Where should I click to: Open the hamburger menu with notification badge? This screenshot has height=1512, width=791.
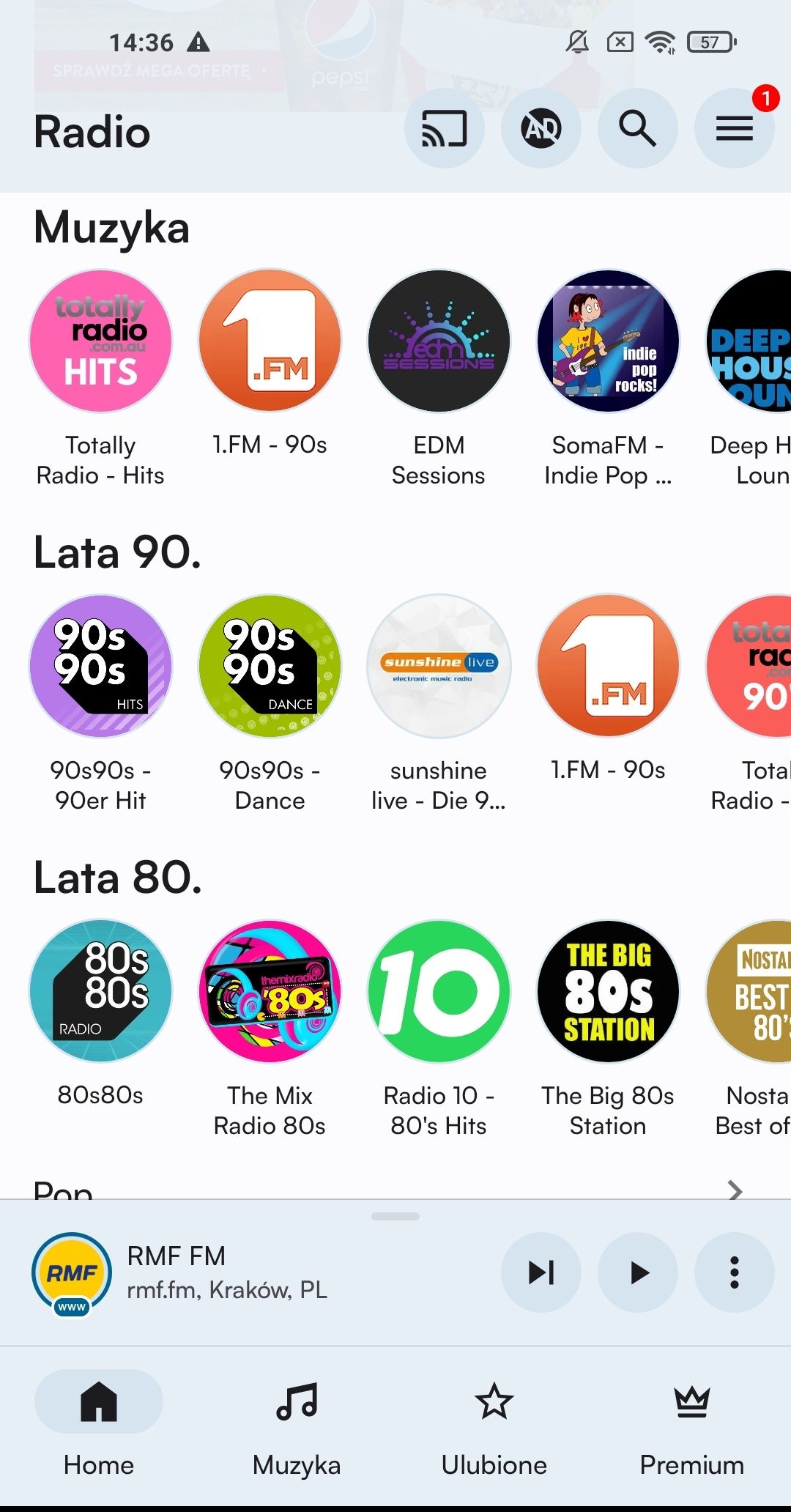(734, 128)
